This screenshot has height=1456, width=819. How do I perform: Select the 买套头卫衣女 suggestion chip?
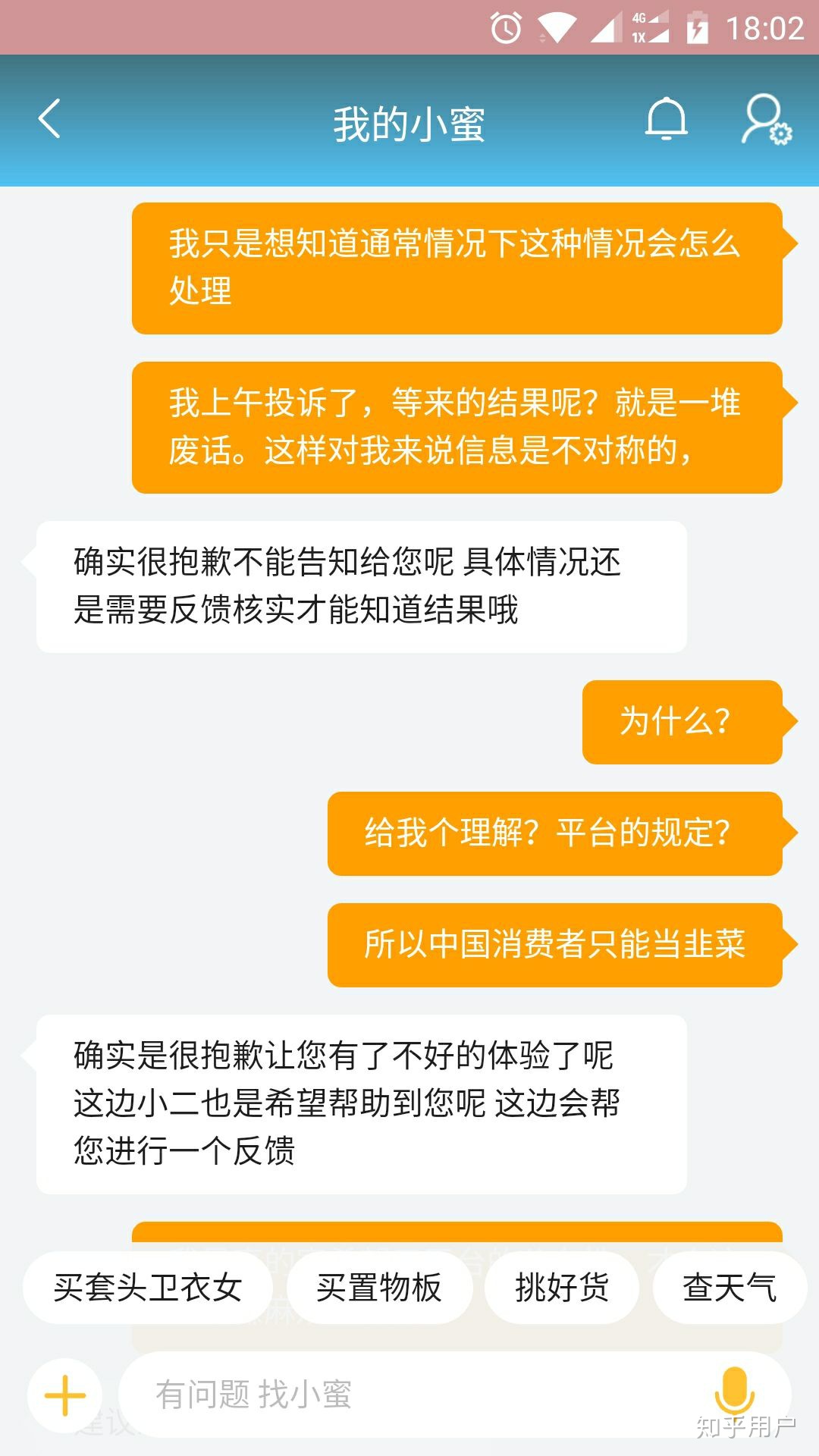148,1288
